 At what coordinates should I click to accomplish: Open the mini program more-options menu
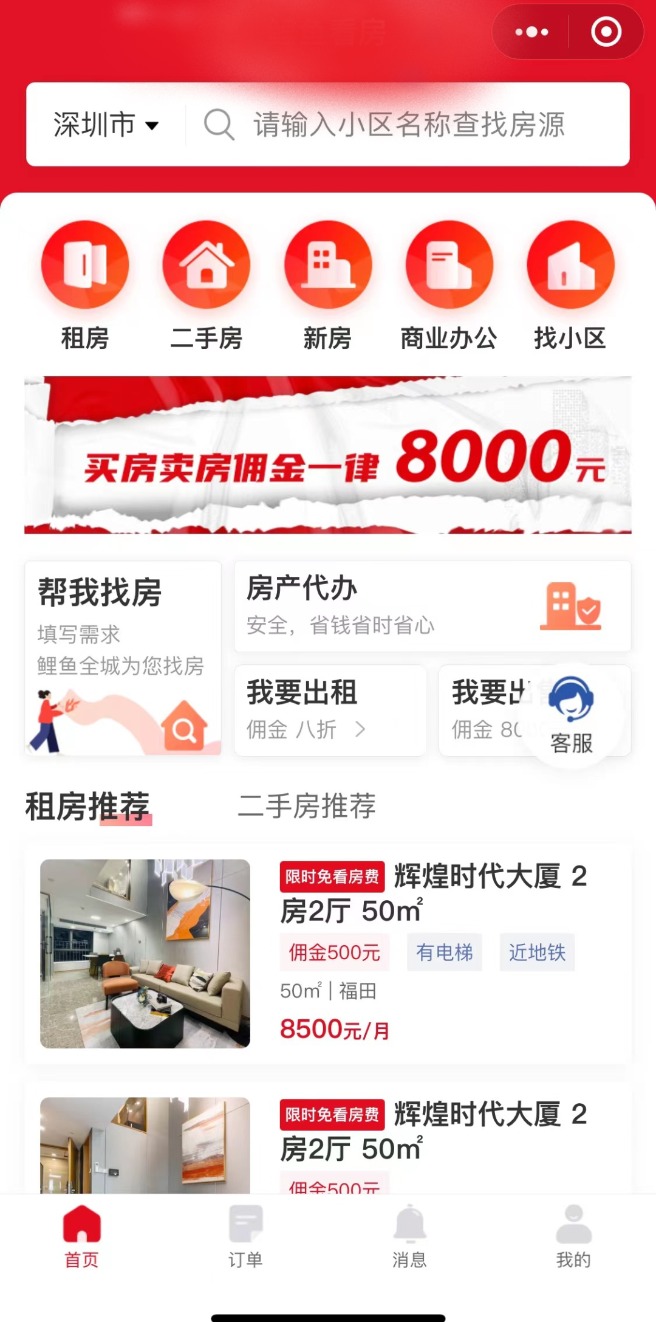click(531, 32)
